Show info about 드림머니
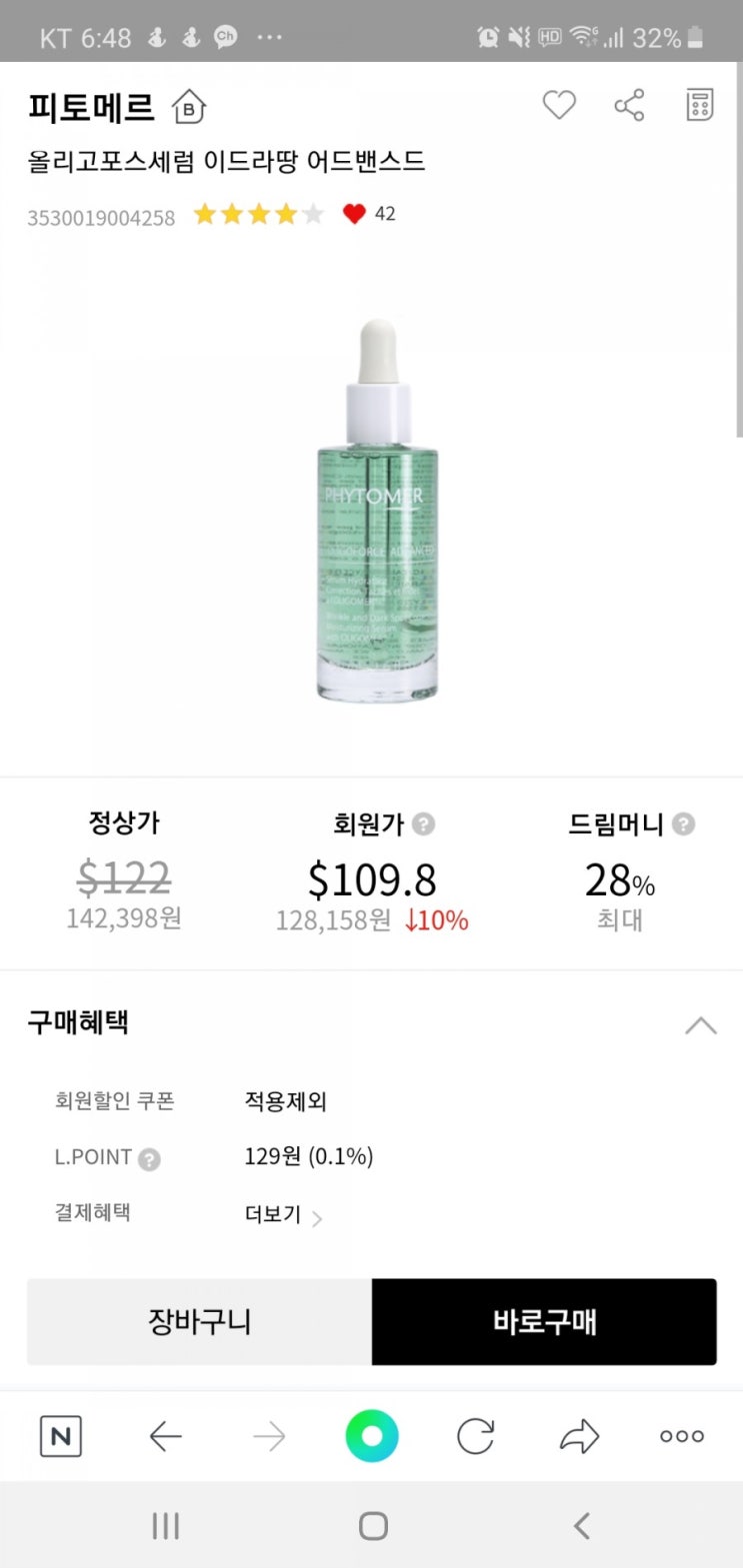Screen dimensions: 743x1568 click(684, 824)
